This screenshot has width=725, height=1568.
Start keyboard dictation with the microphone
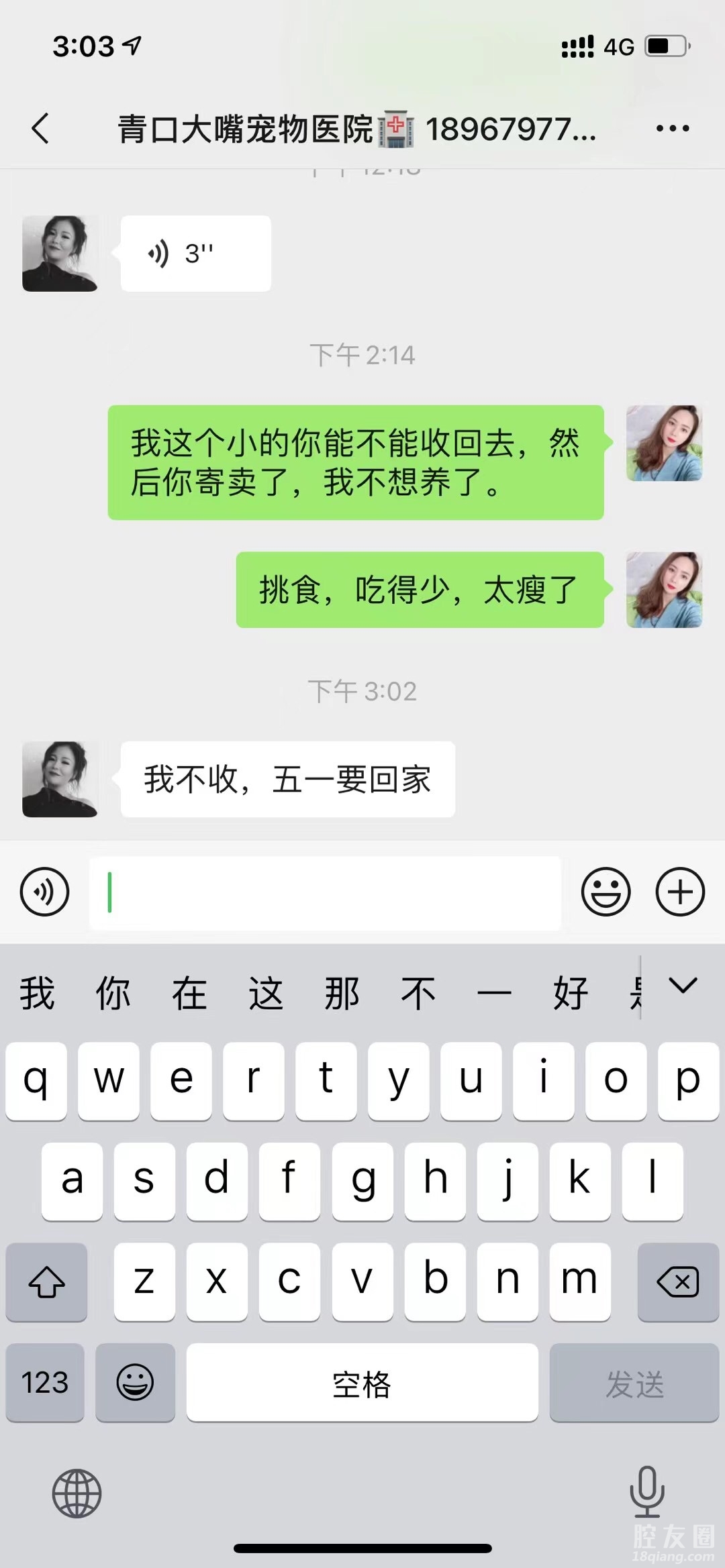(646, 1491)
